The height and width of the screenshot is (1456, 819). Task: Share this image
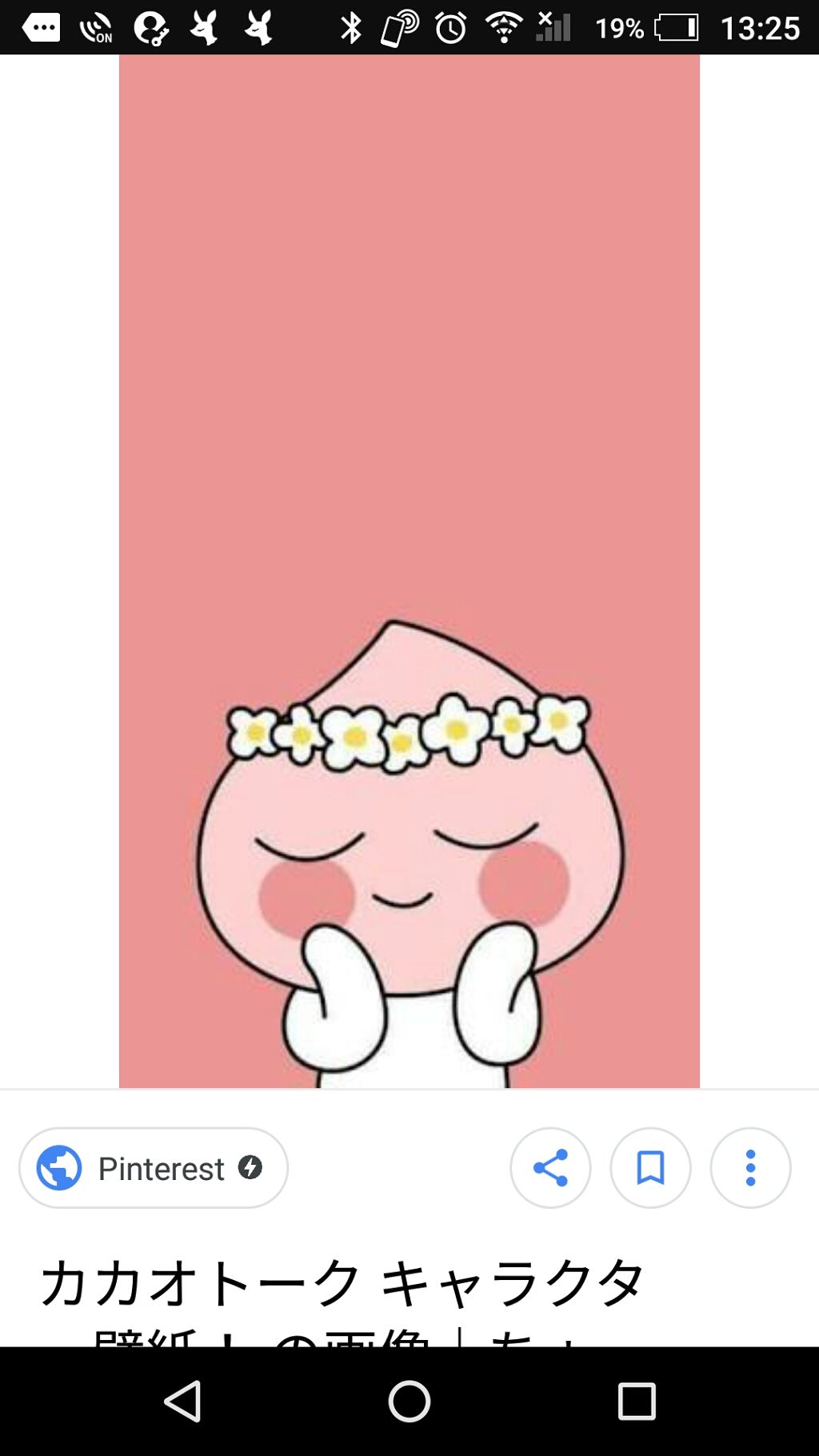(x=550, y=1168)
